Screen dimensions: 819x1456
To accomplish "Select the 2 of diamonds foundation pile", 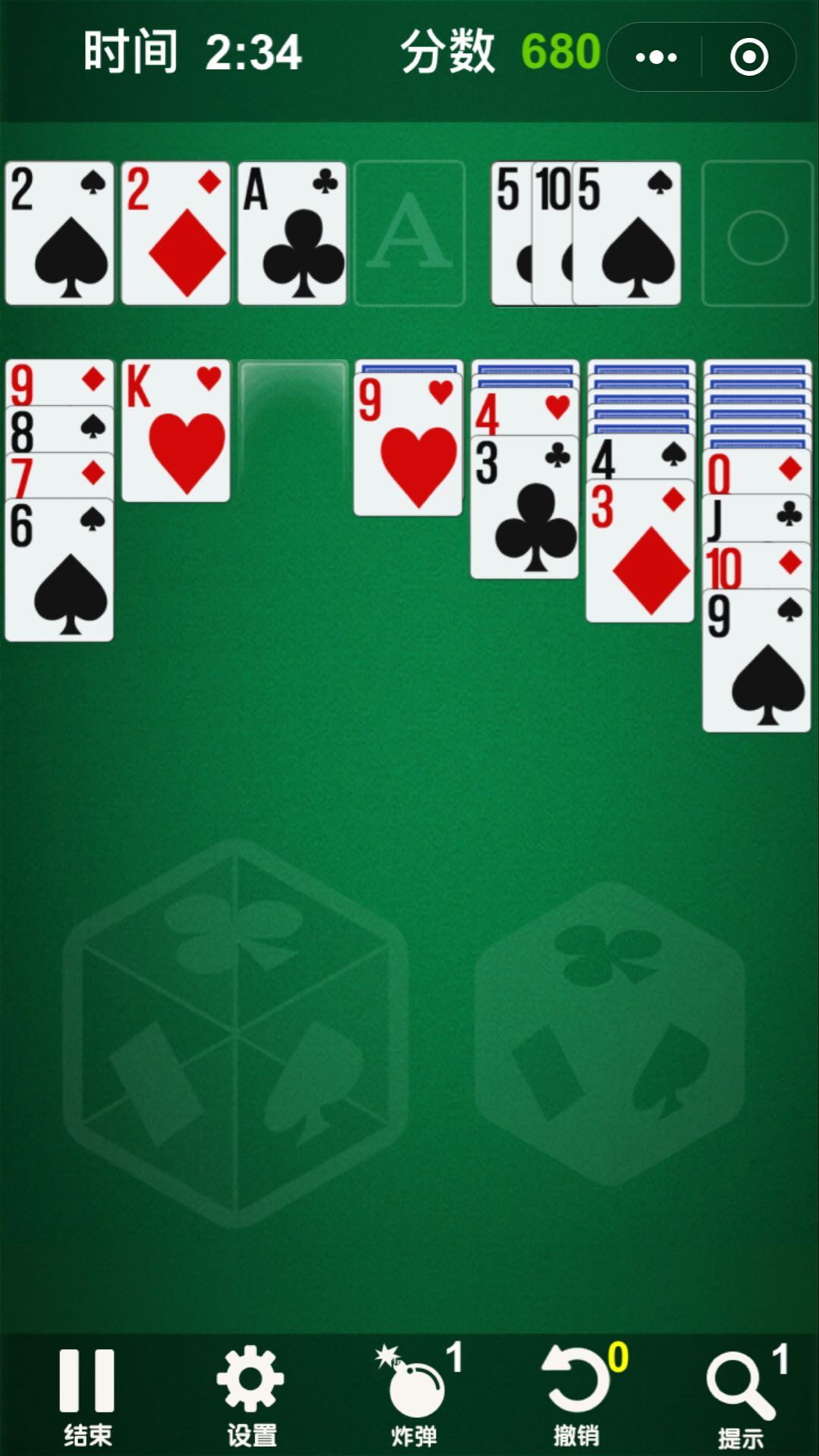I will [176, 235].
